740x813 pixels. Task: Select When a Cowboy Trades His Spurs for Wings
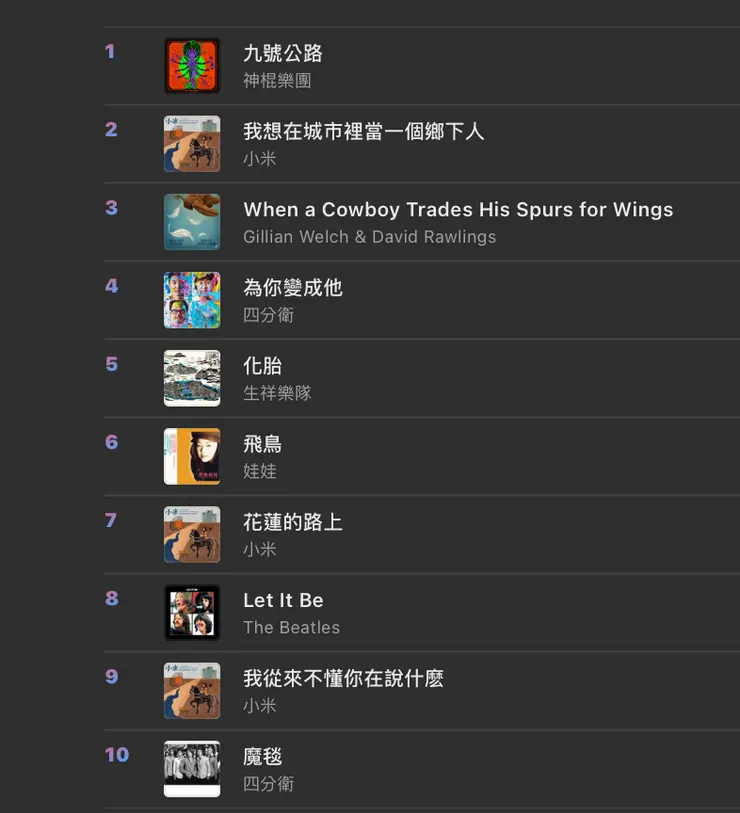(x=458, y=210)
